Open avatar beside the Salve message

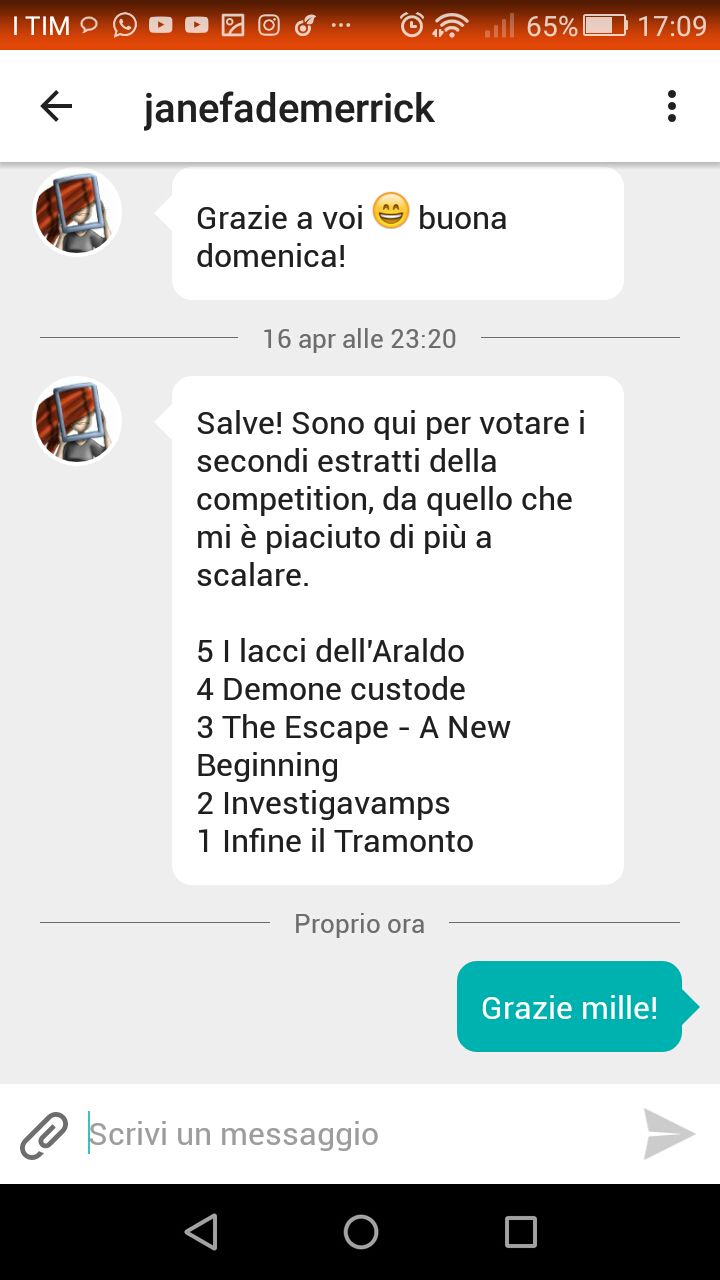[78, 421]
